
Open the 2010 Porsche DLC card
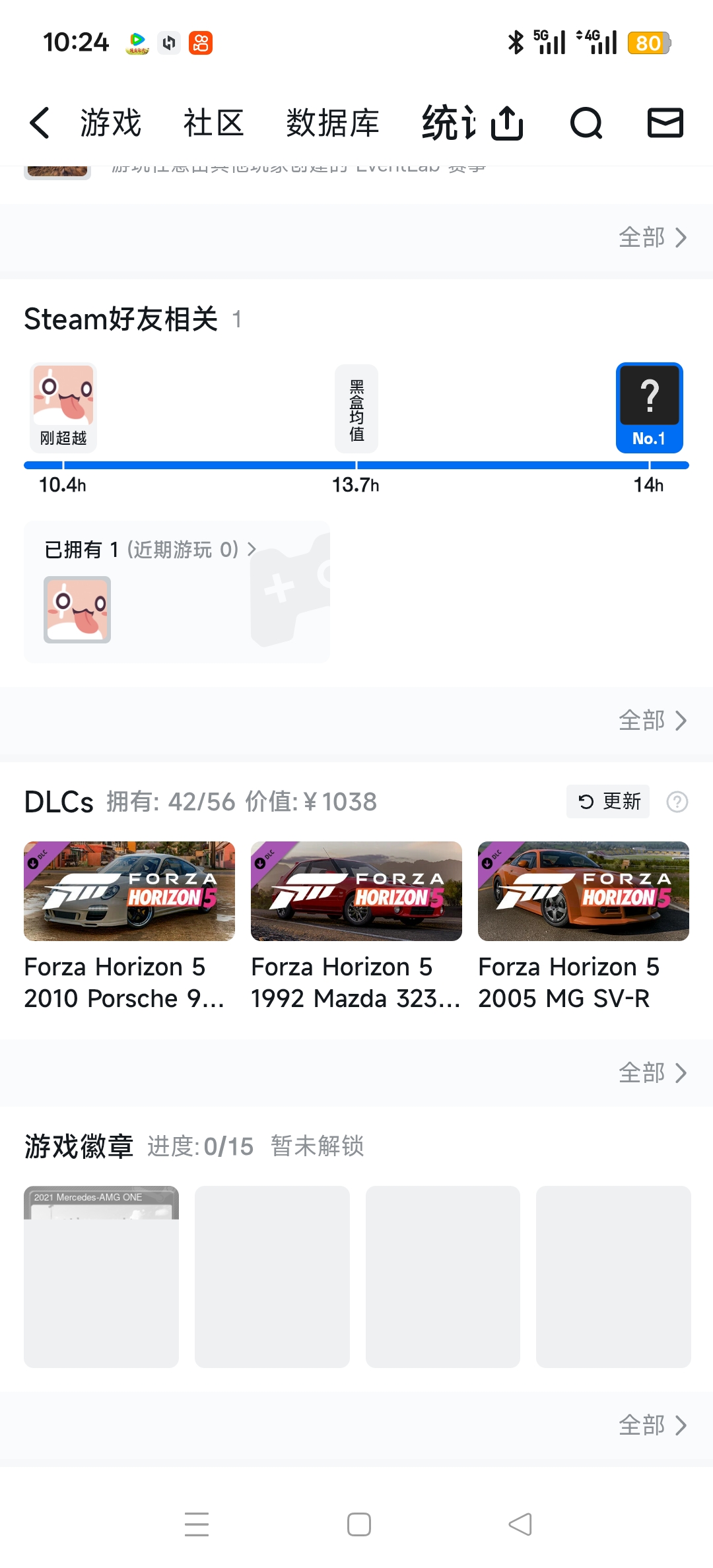[x=129, y=924]
